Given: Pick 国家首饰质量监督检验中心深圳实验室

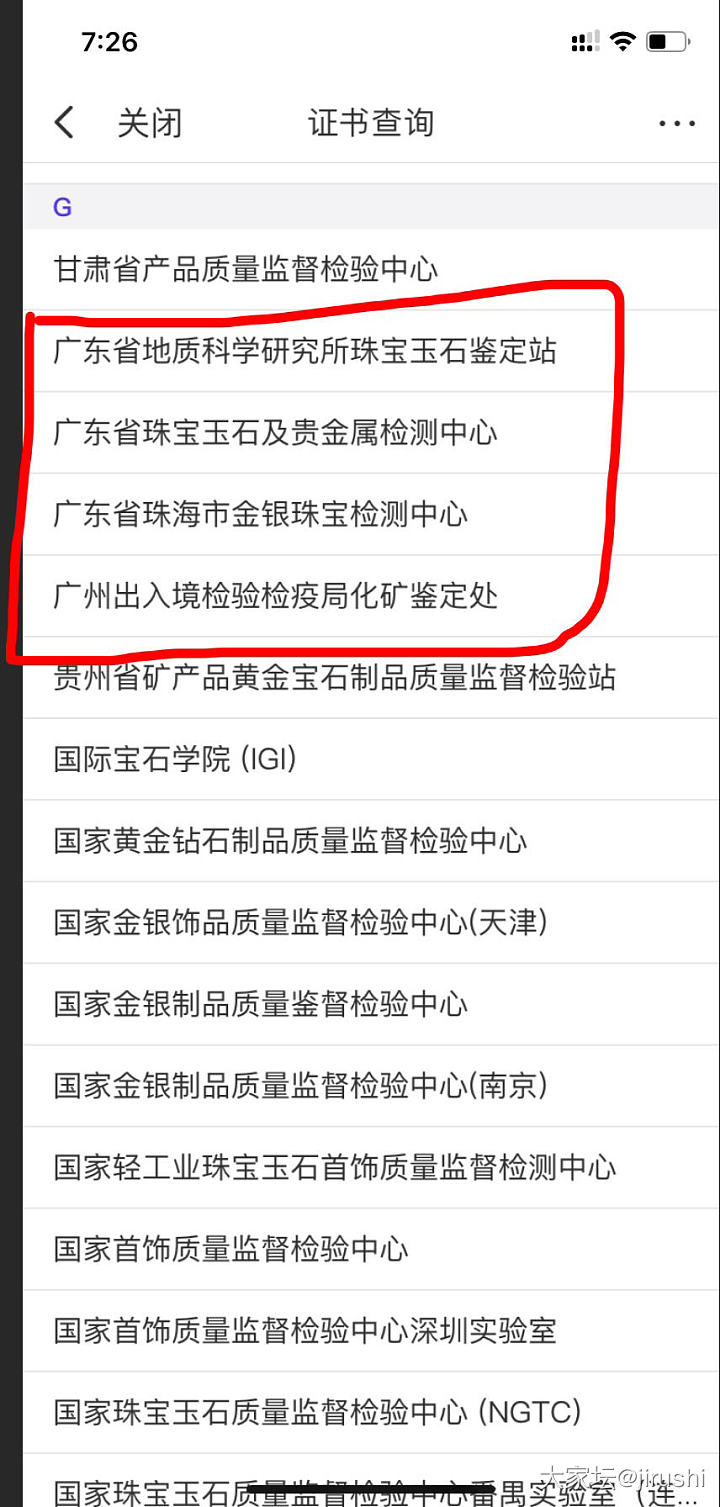Looking at the screenshot, I should point(305,1331).
